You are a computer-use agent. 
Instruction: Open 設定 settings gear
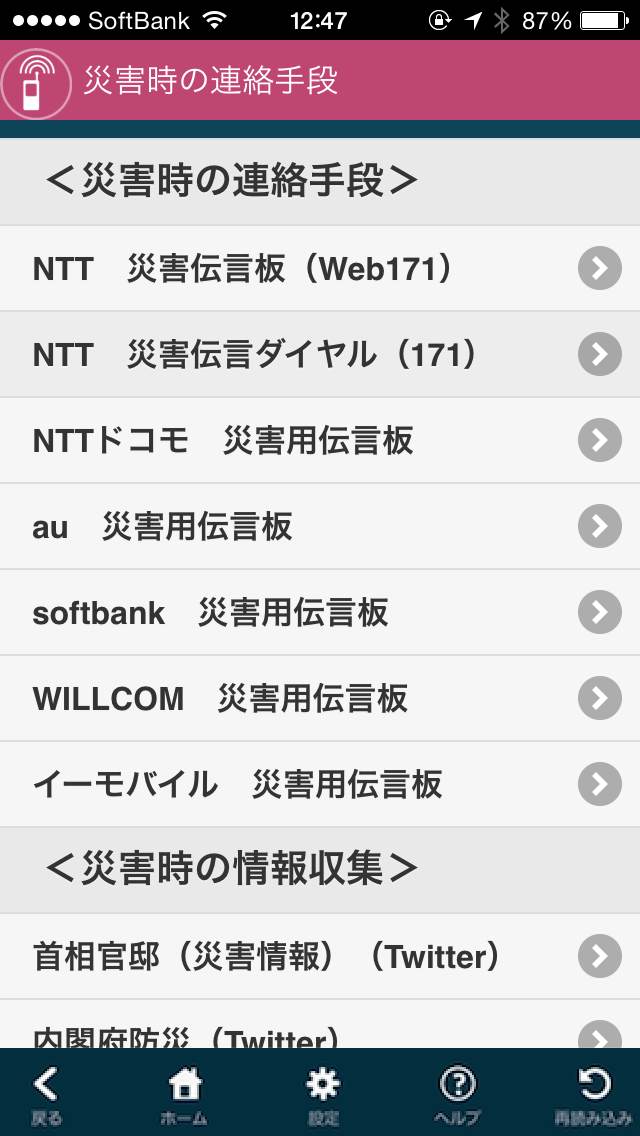tap(323, 1095)
